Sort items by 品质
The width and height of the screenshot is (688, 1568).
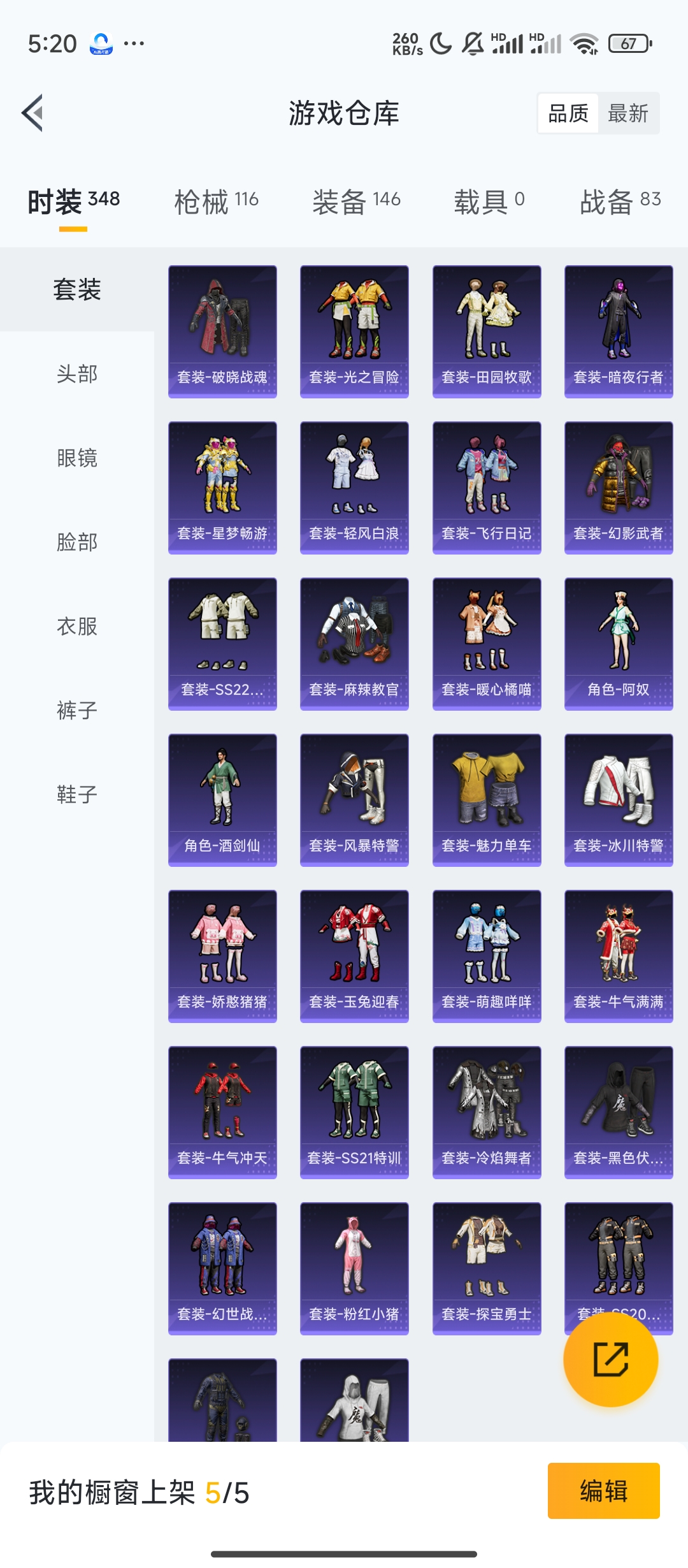coord(568,113)
